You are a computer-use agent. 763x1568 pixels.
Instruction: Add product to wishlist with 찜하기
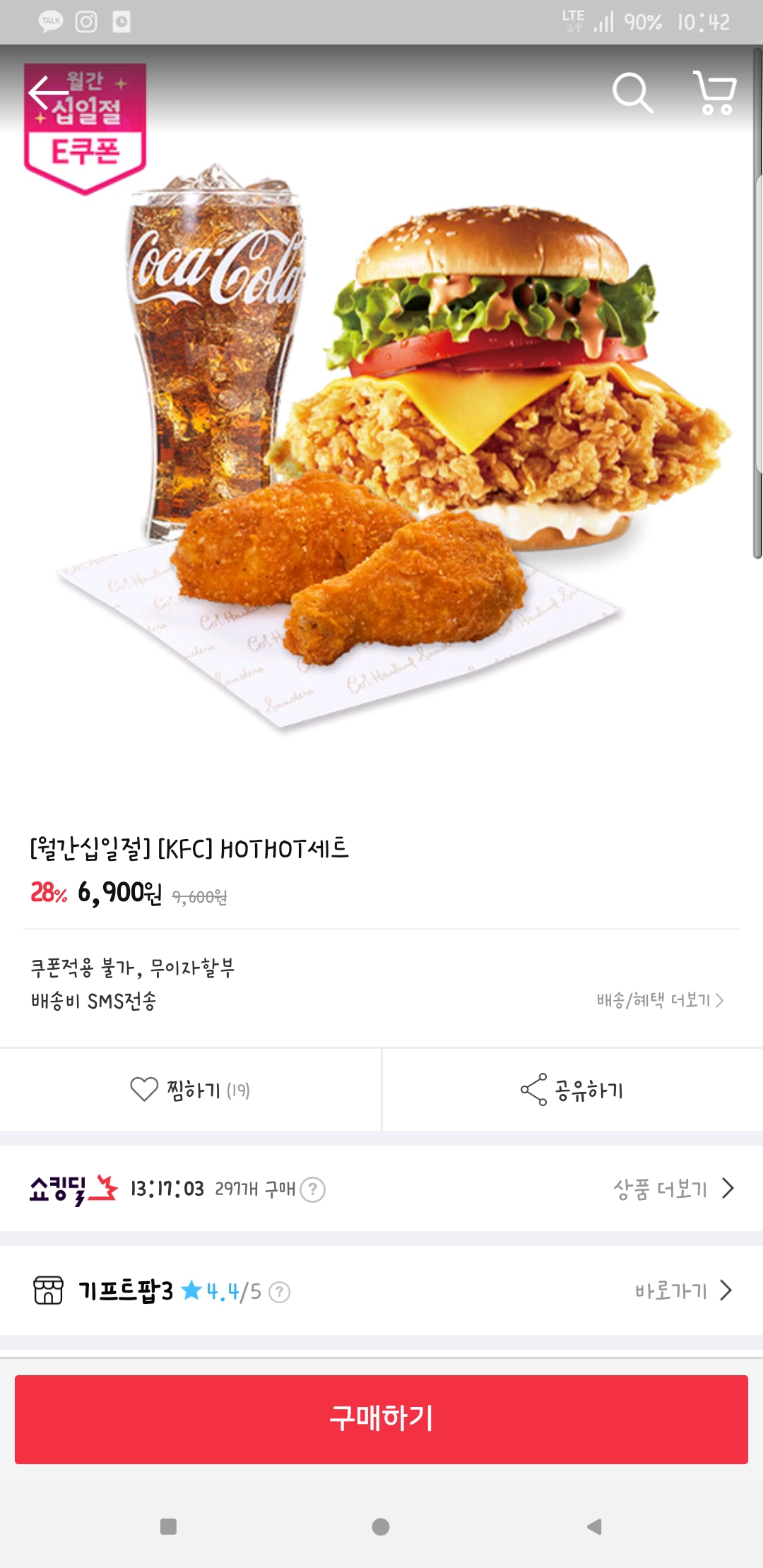(190, 1090)
